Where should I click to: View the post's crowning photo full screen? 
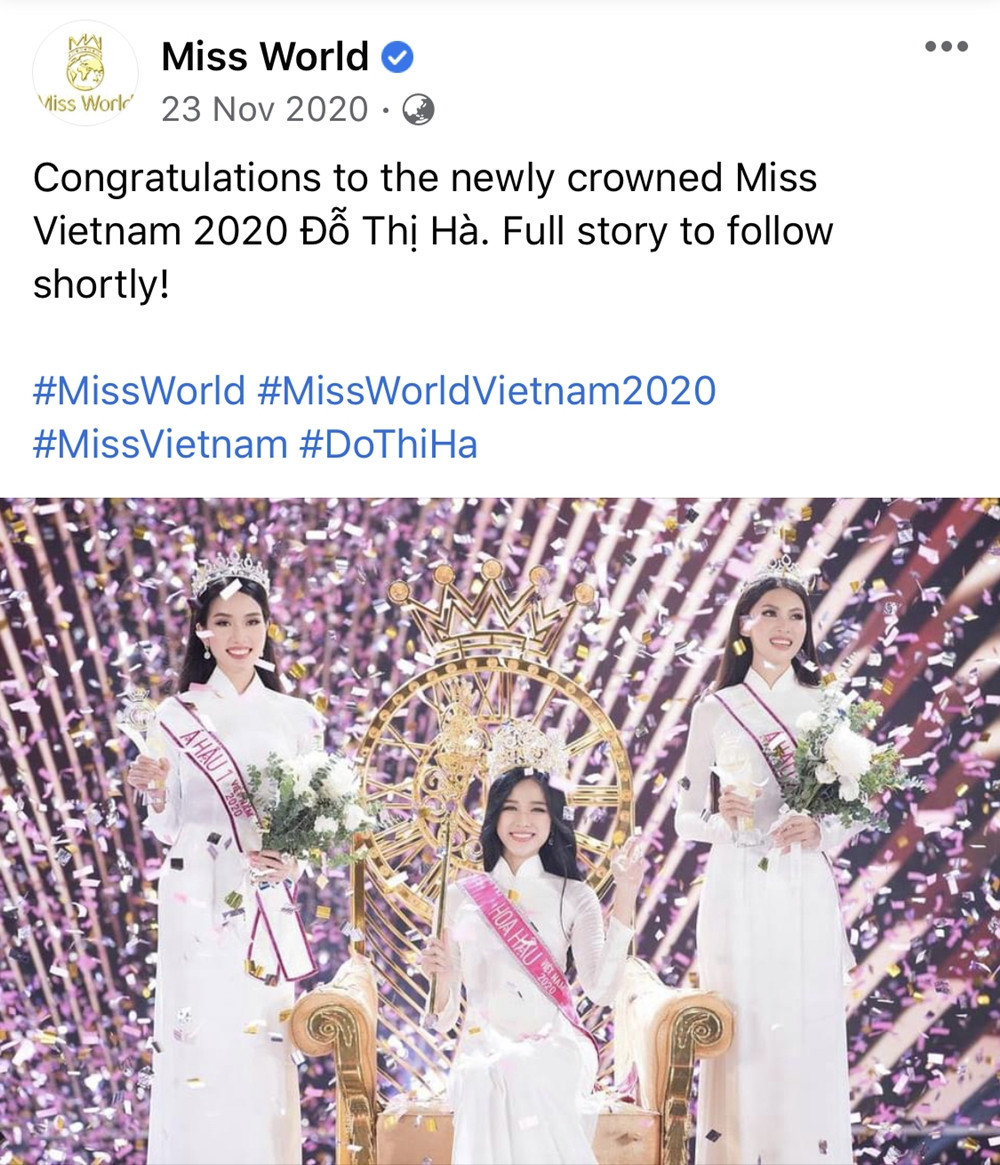tap(500, 830)
